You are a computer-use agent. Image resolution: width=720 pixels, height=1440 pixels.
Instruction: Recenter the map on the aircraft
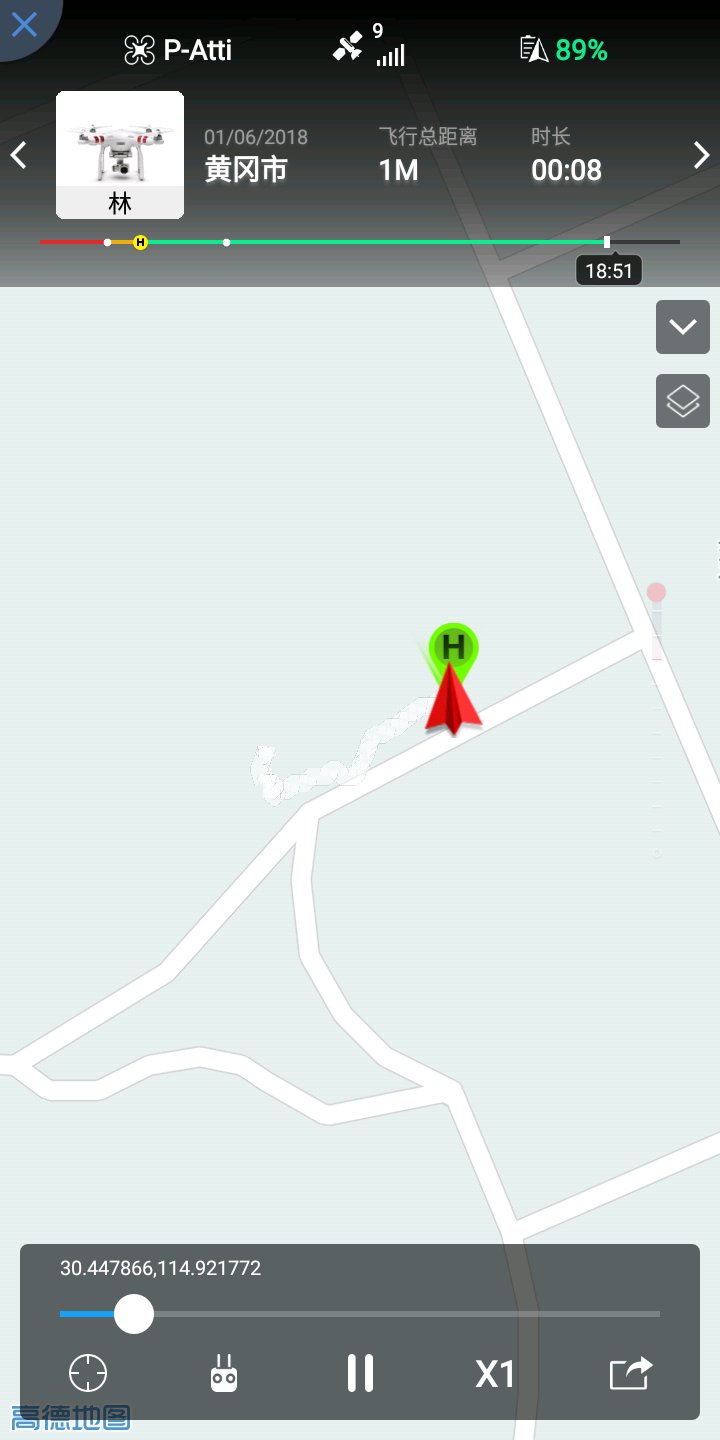point(88,1373)
